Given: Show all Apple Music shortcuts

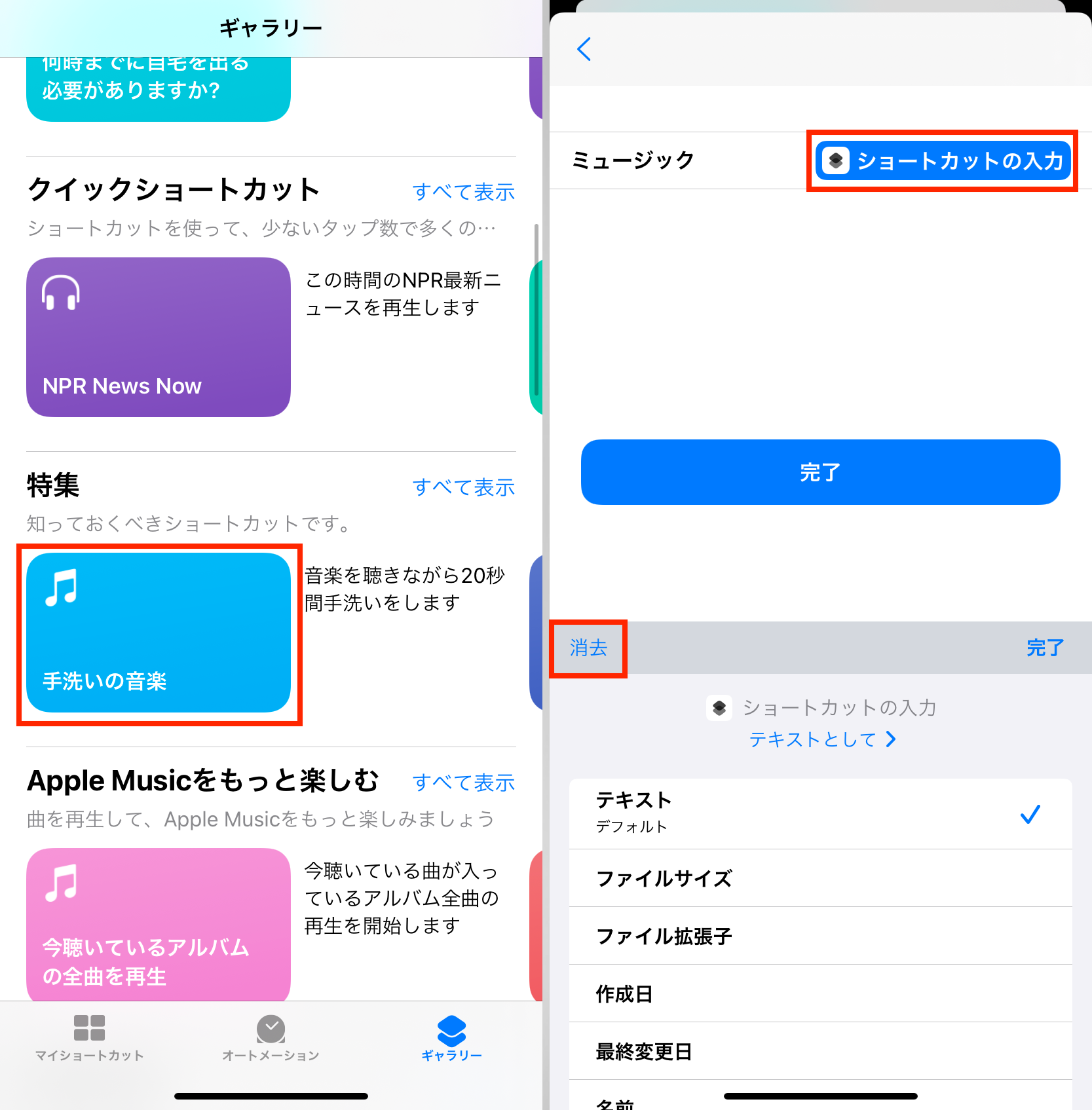Looking at the screenshot, I should tap(463, 783).
